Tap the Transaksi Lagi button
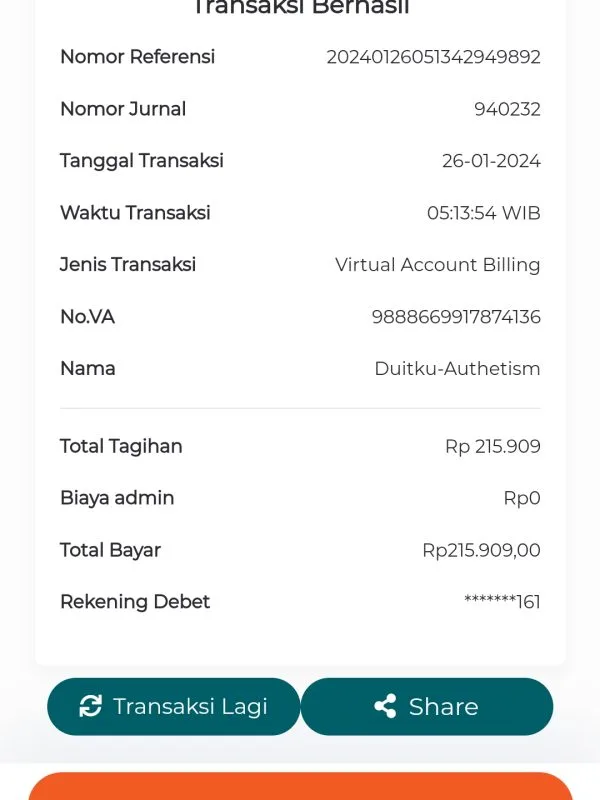 [173, 707]
